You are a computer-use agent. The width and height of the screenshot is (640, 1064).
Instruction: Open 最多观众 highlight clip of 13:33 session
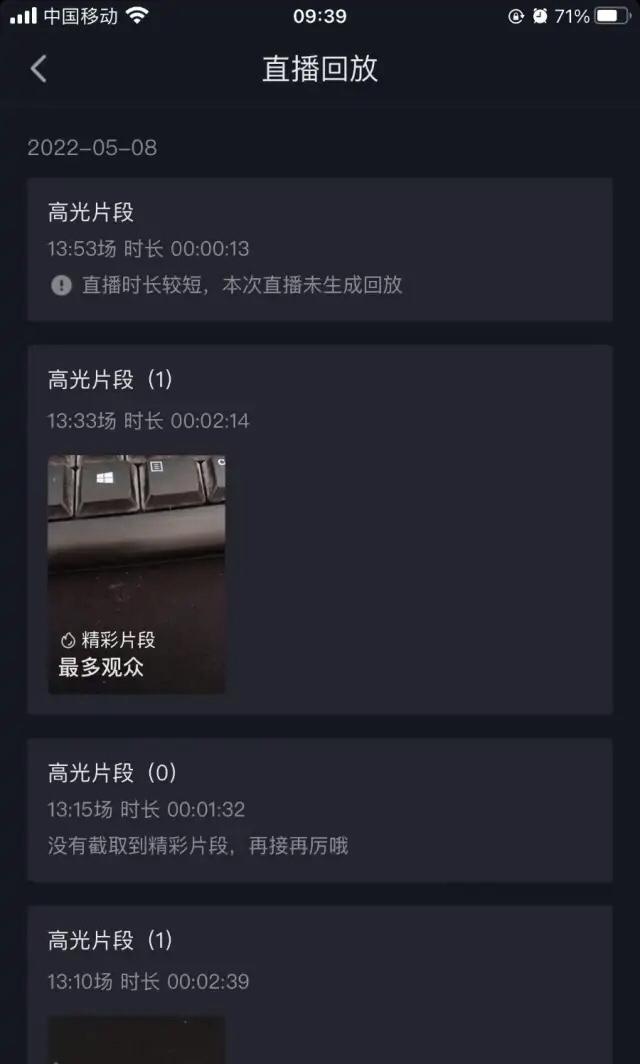[137, 574]
